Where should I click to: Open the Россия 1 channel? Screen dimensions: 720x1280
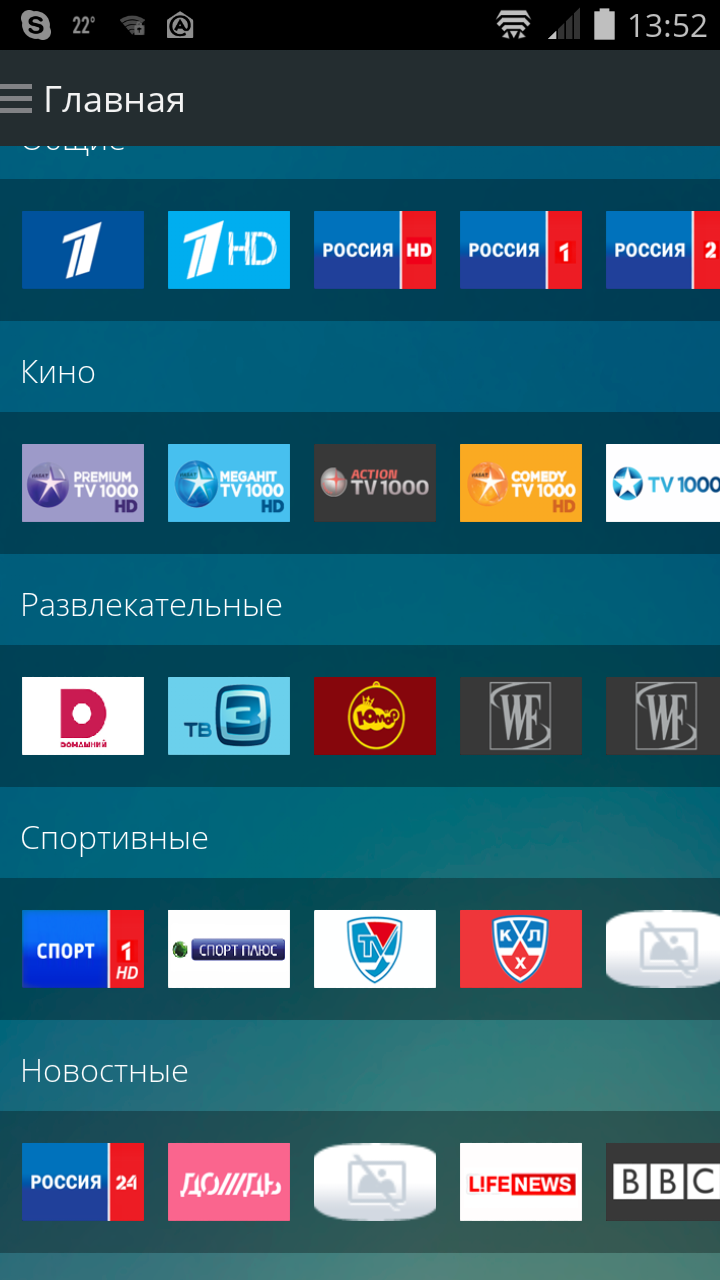pyautogui.click(x=521, y=250)
